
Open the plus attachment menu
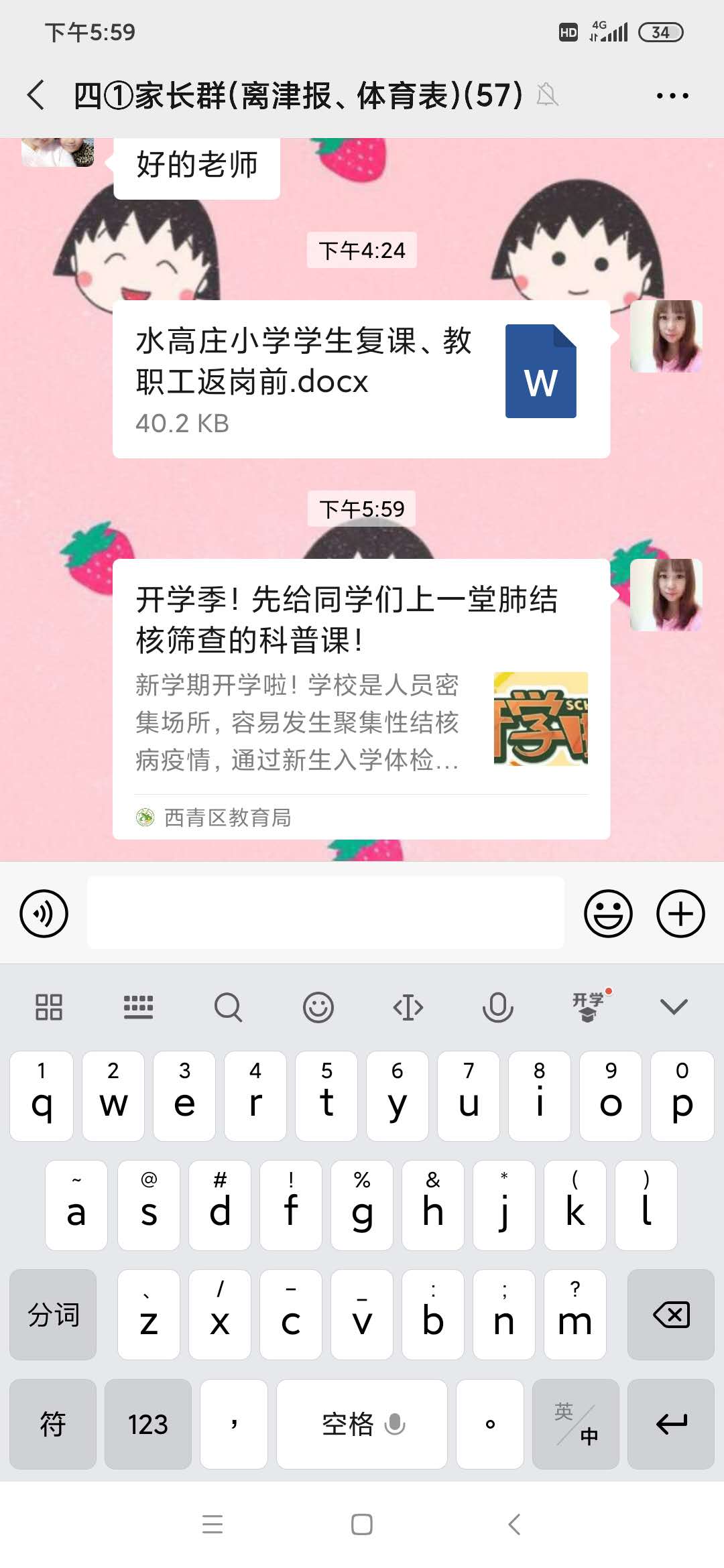[x=680, y=913]
